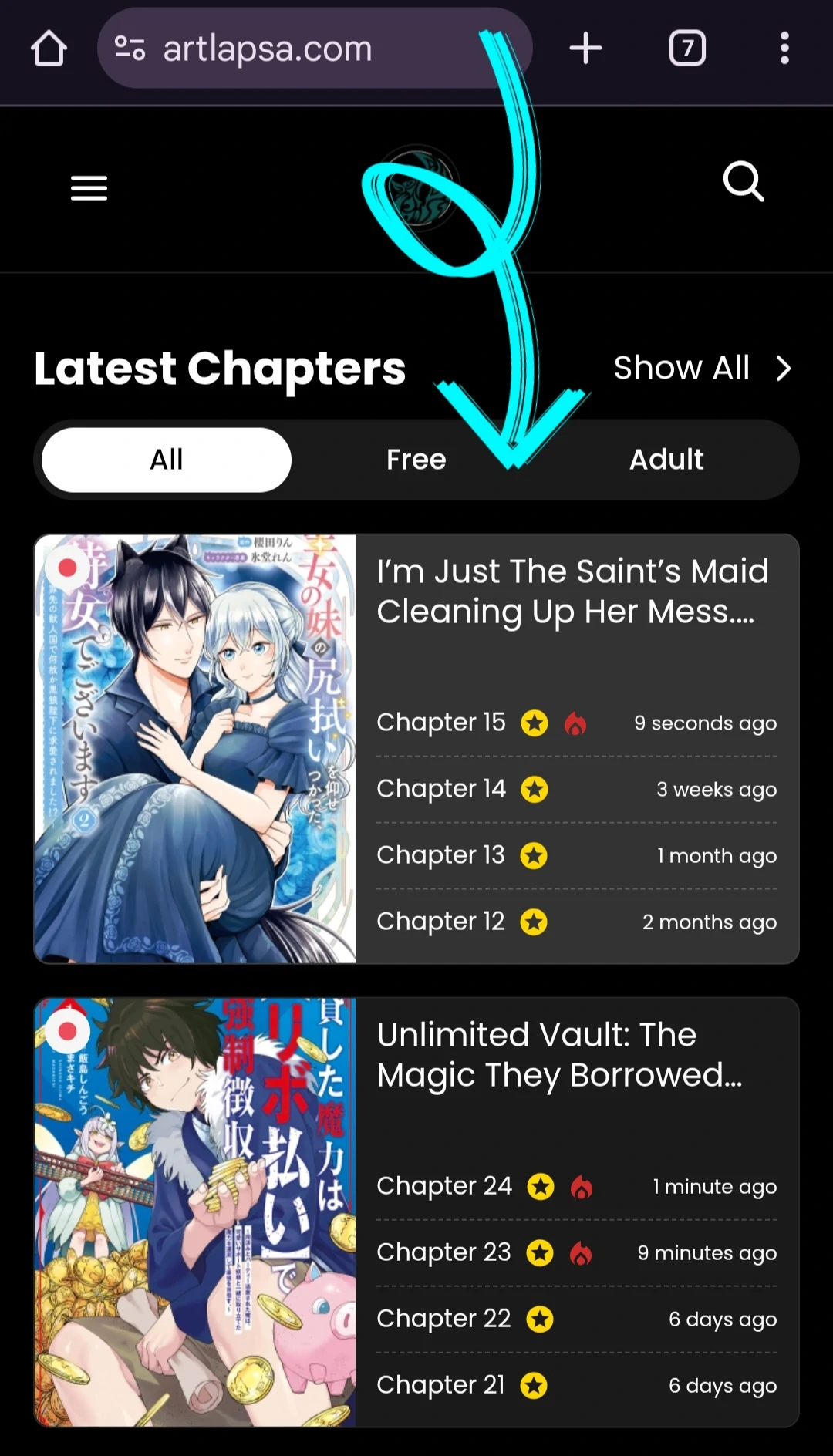Switch to the Adult filter tab
This screenshot has width=833, height=1456.
(666, 460)
